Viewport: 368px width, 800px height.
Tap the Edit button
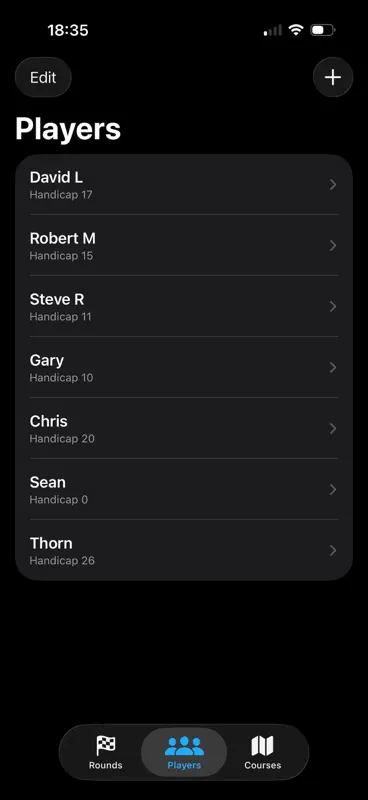pos(43,78)
